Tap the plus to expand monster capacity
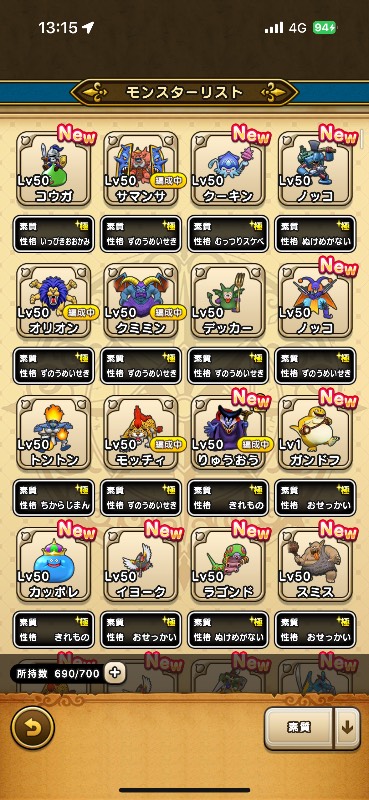 [115, 673]
